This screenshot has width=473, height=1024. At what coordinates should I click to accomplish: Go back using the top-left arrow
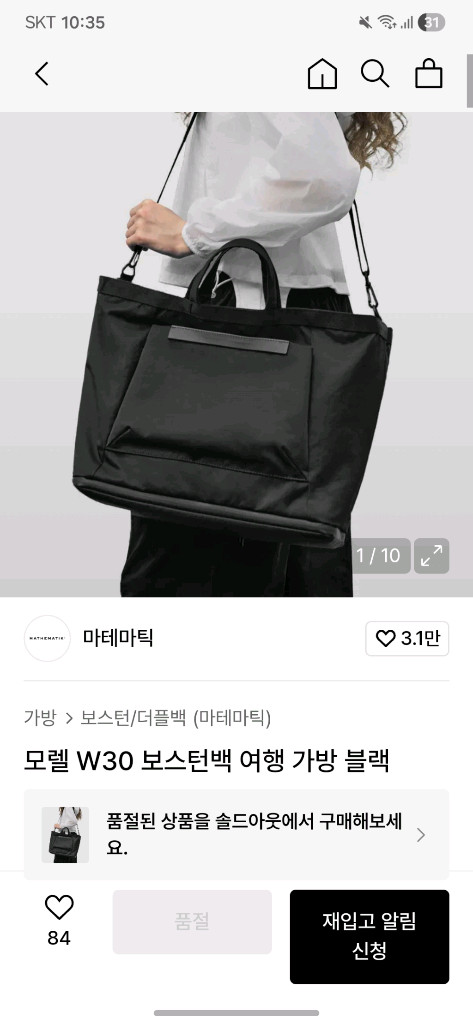[42, 74]
